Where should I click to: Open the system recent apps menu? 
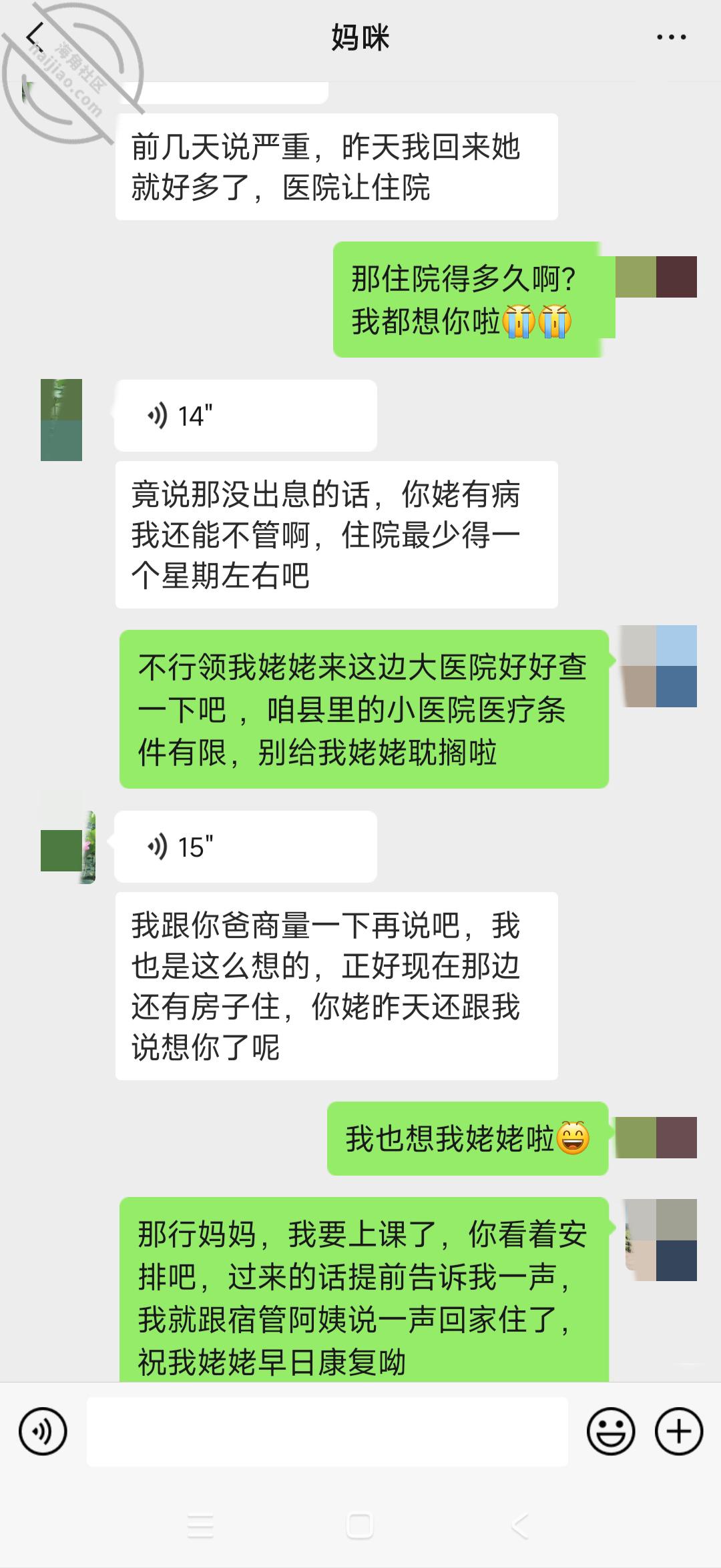click(x=200, y=1525)
